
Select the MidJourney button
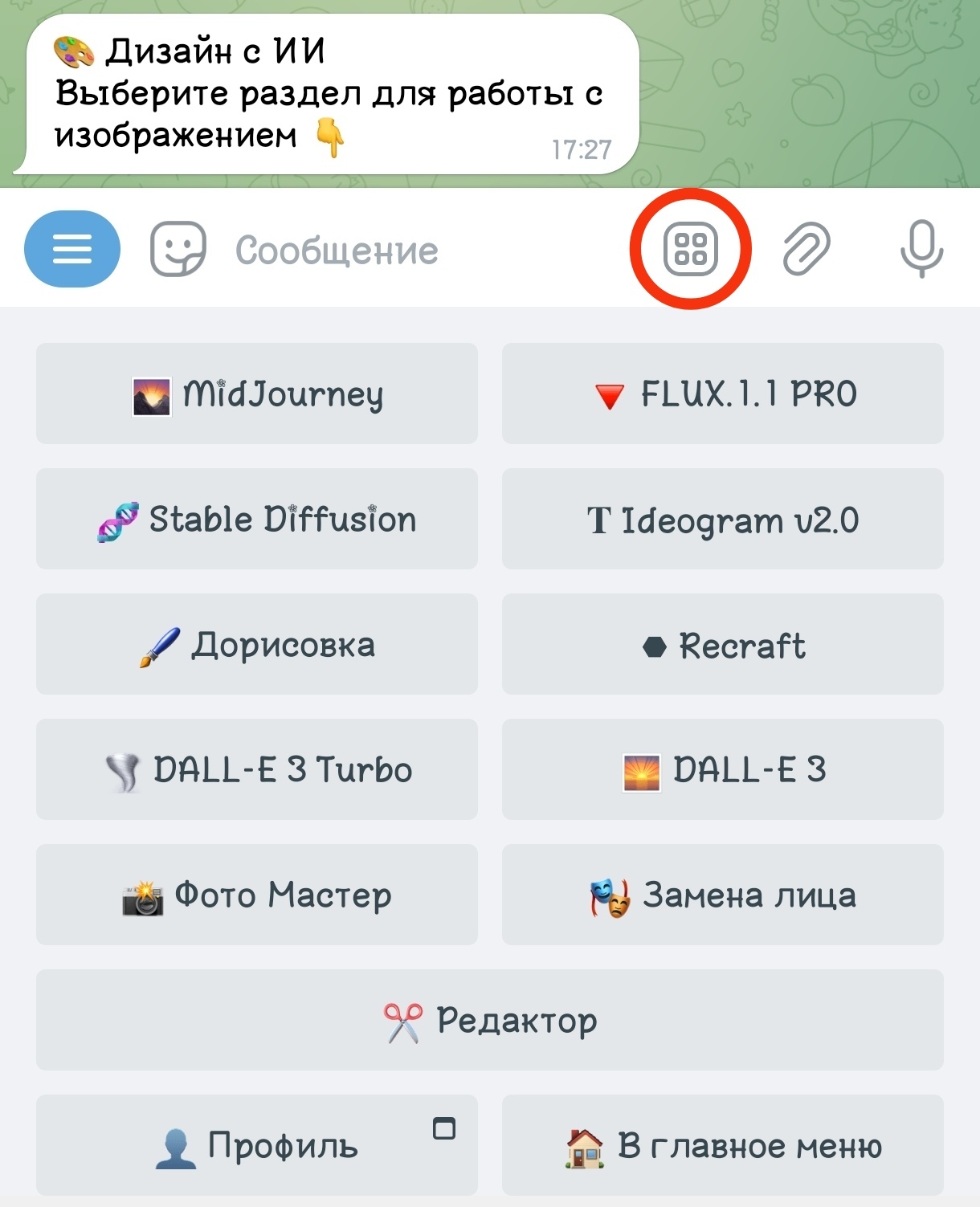tap(257, 393)
